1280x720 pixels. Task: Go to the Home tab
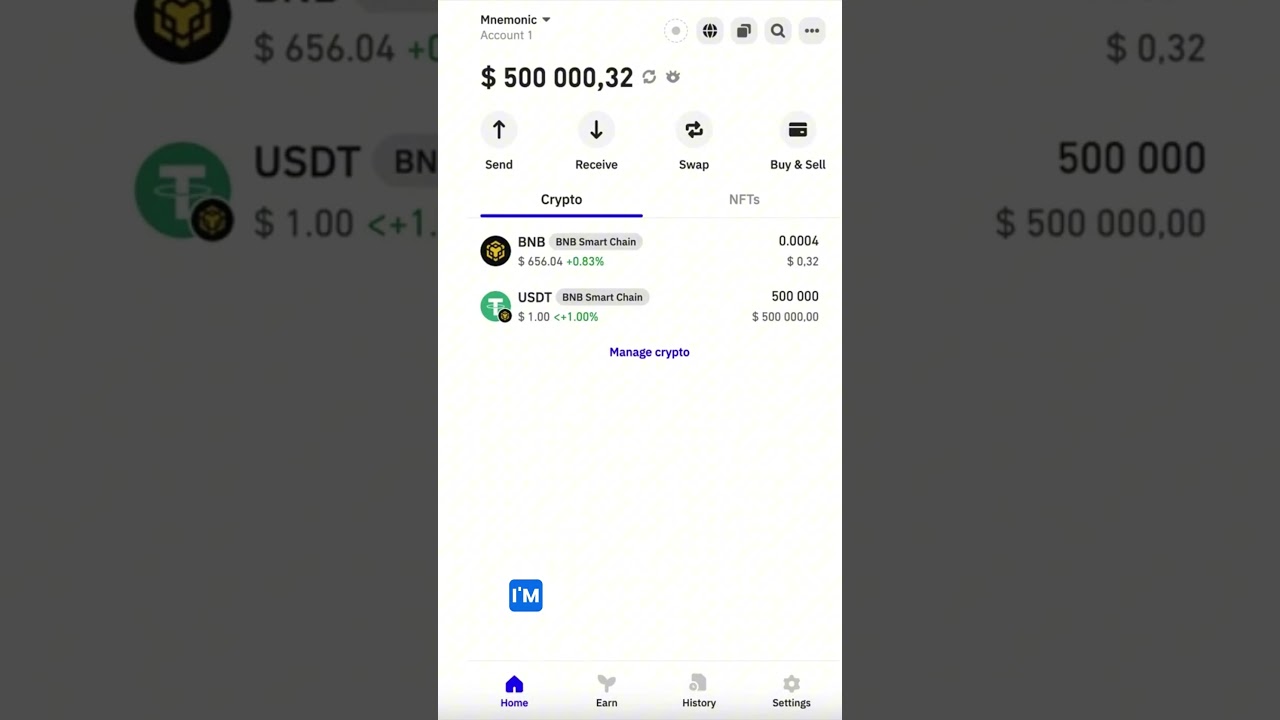(514, 690)
